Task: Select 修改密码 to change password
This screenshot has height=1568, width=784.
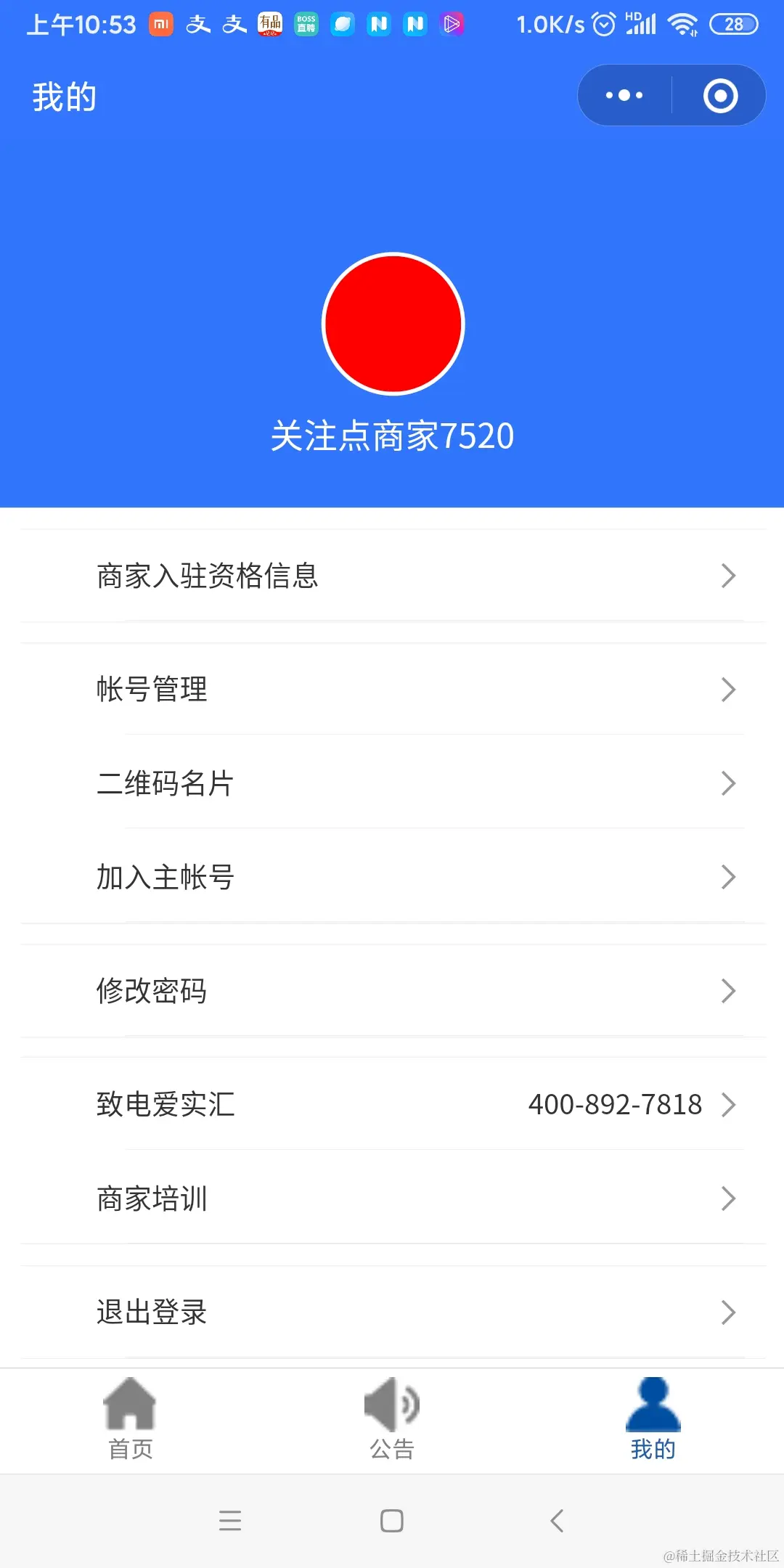Action: click(x=392, y=991)
